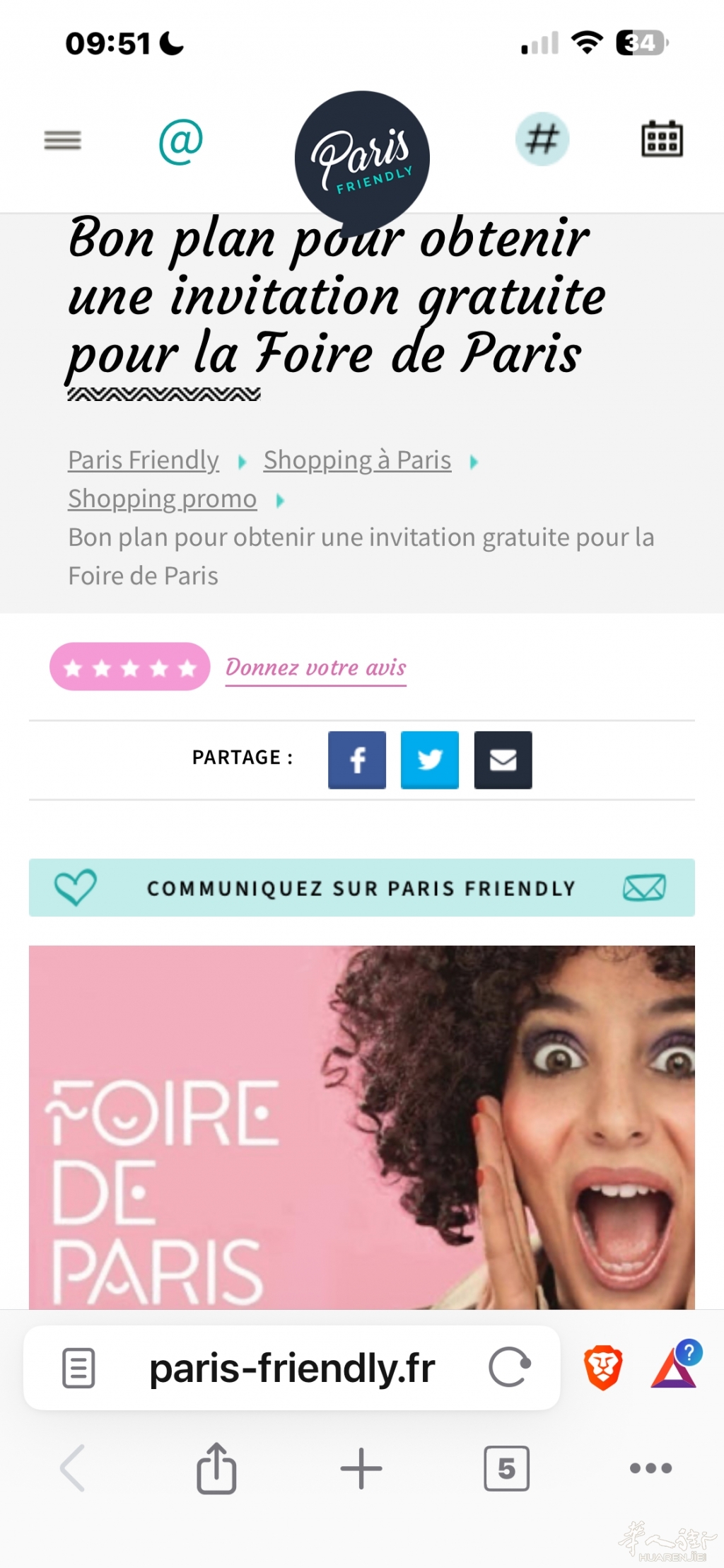Share the article on Facebook

coord(357,760)
